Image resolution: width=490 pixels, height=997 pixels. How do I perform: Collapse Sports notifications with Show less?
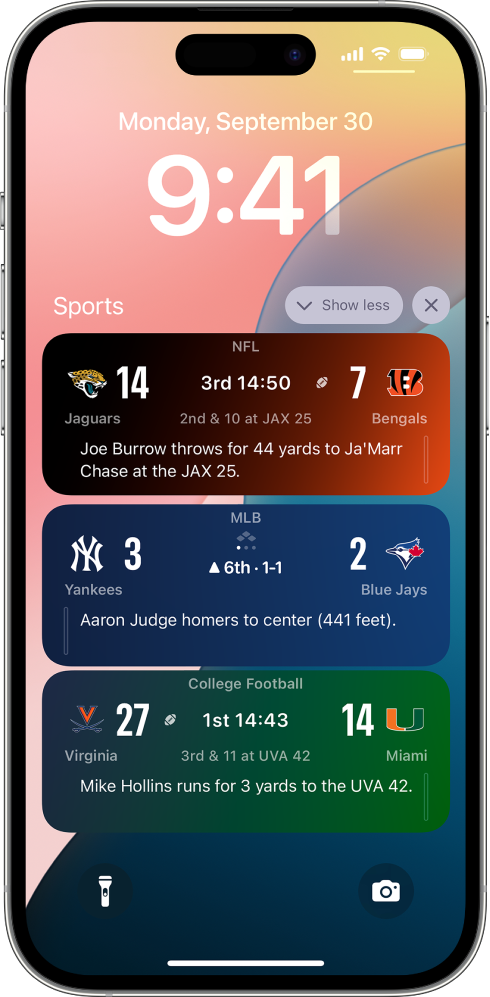(x=344, y=305)
